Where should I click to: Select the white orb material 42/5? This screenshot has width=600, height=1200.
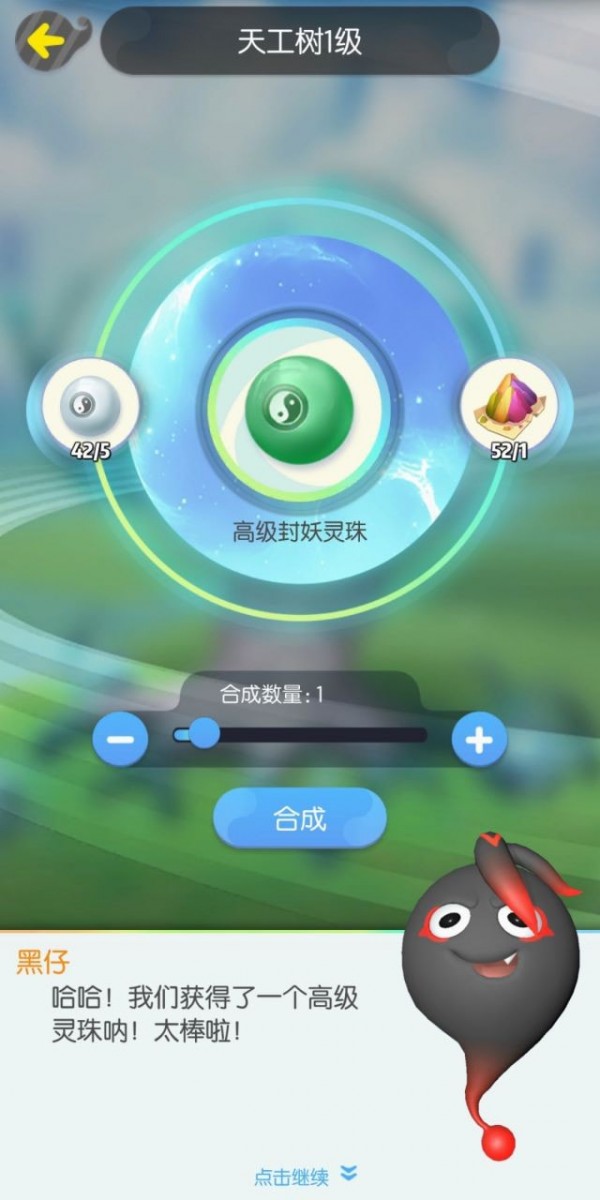point(89,407)
